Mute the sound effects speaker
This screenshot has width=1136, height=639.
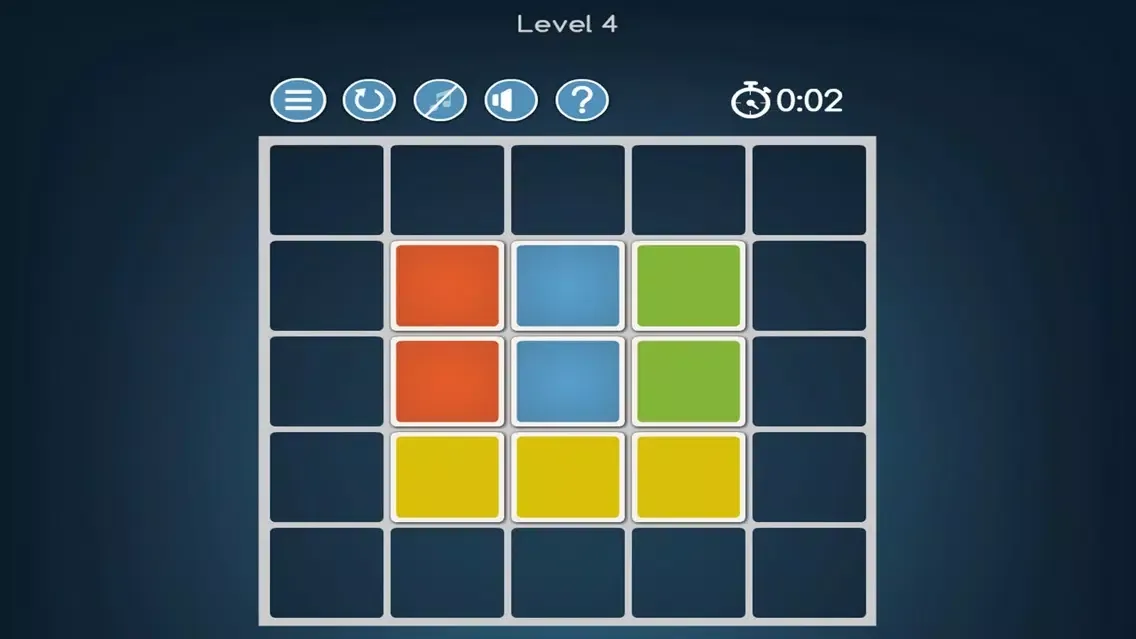(511, 100)
